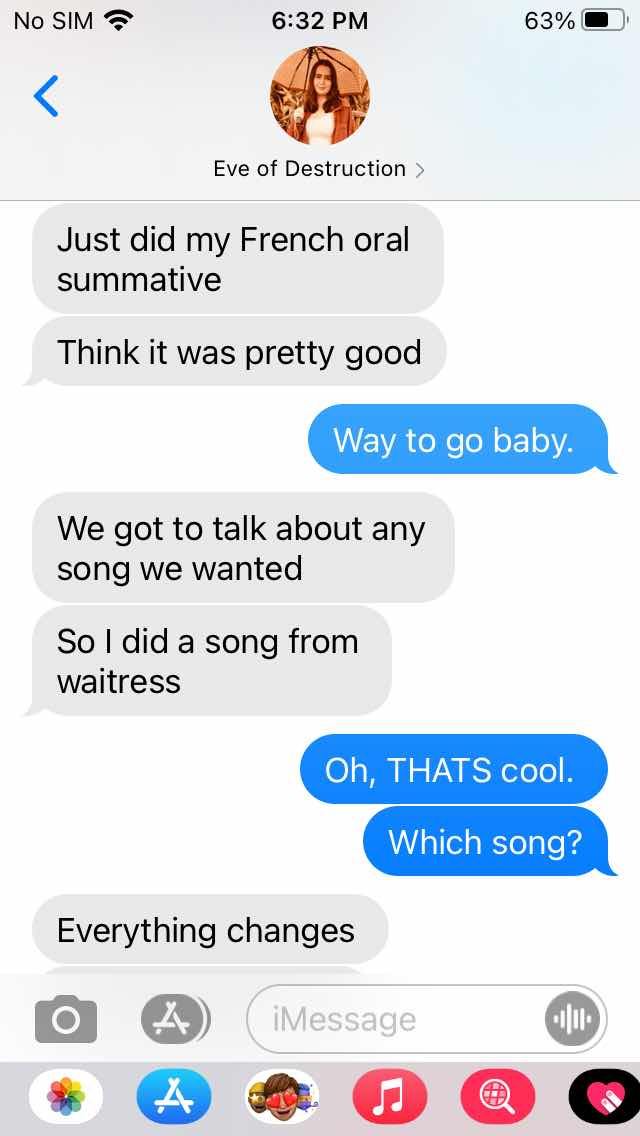Record an audio message
640x1136 pixels.
[x=574, y=1020]
